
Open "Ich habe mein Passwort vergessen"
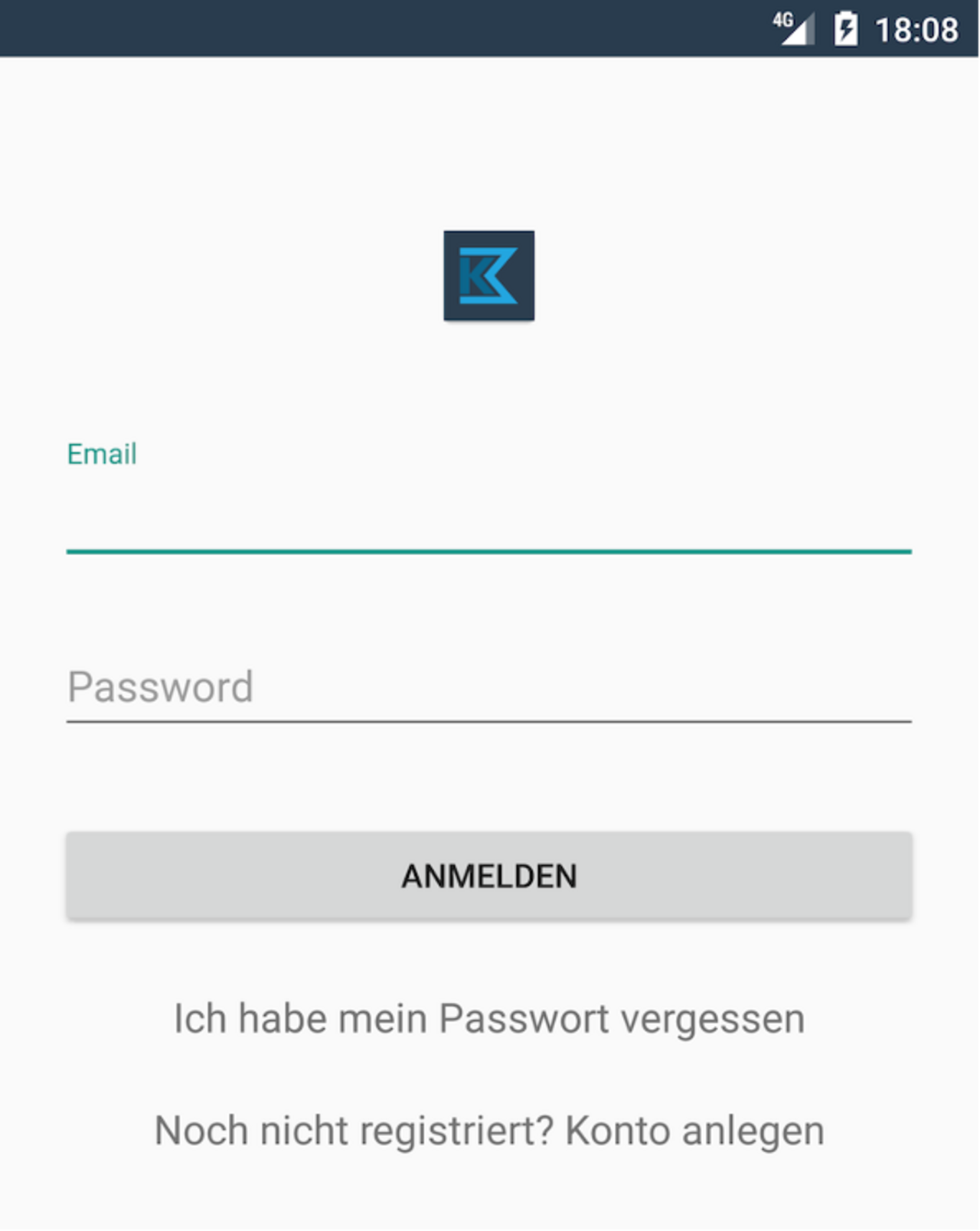[x=489, y=1019]
